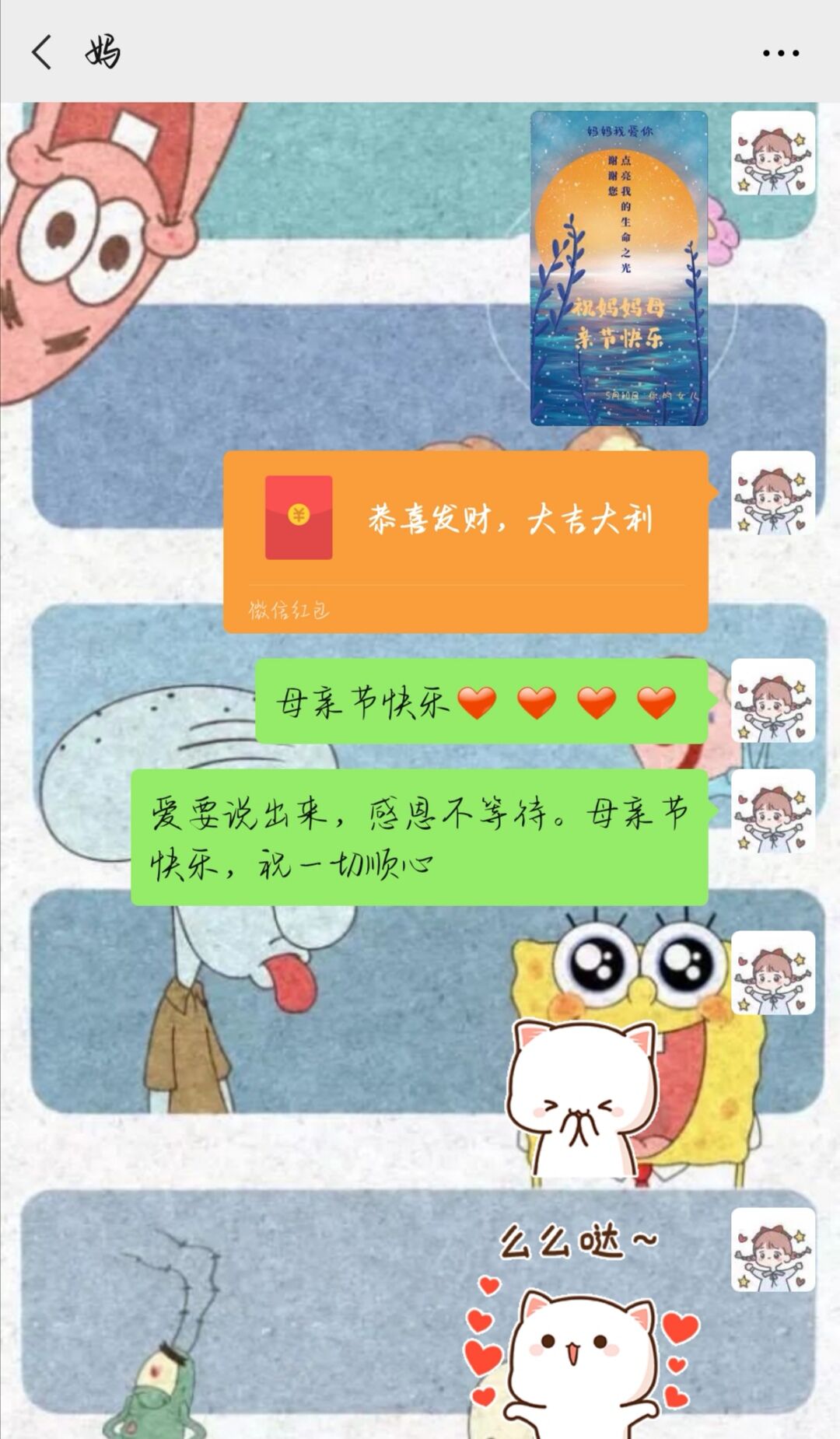Open the Mother's Day greeting card image
Viewport: 840px width, 1439px height.
tap(618, 268)
